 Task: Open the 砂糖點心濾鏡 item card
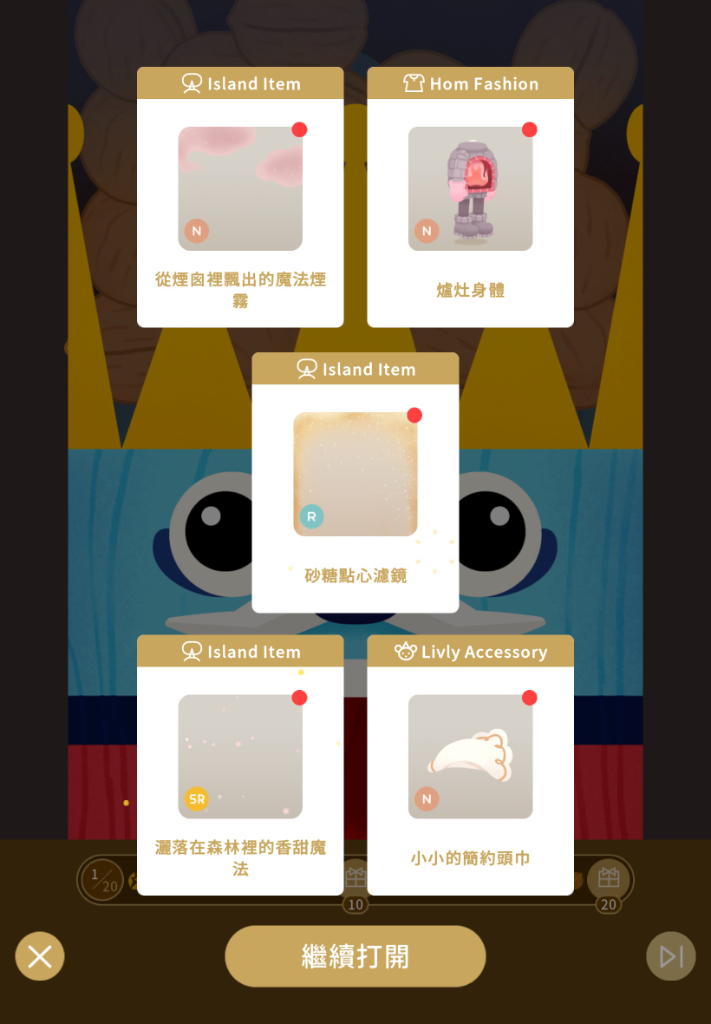tap(355, 483)
